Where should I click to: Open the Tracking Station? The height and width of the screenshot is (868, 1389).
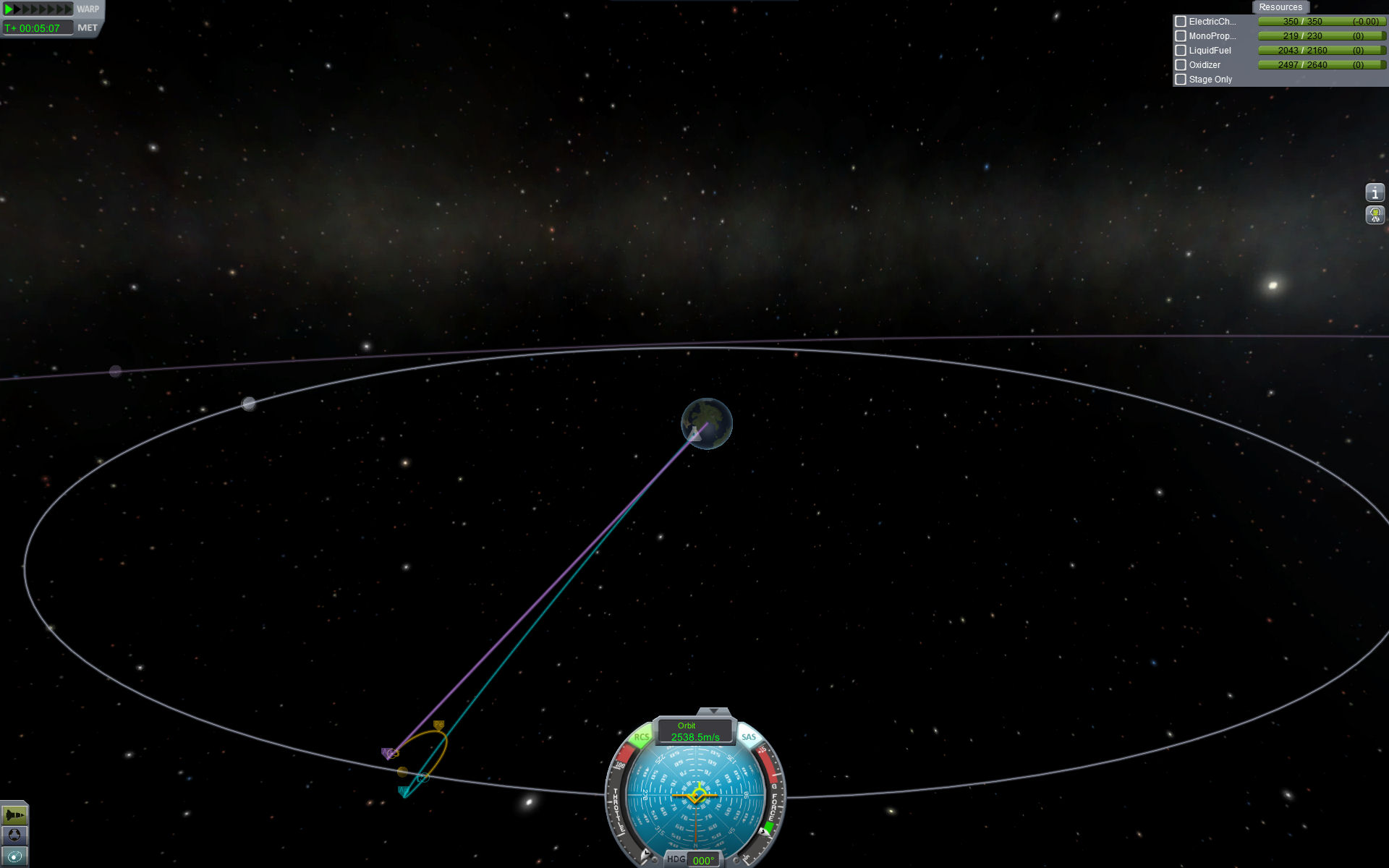point(14,856)
